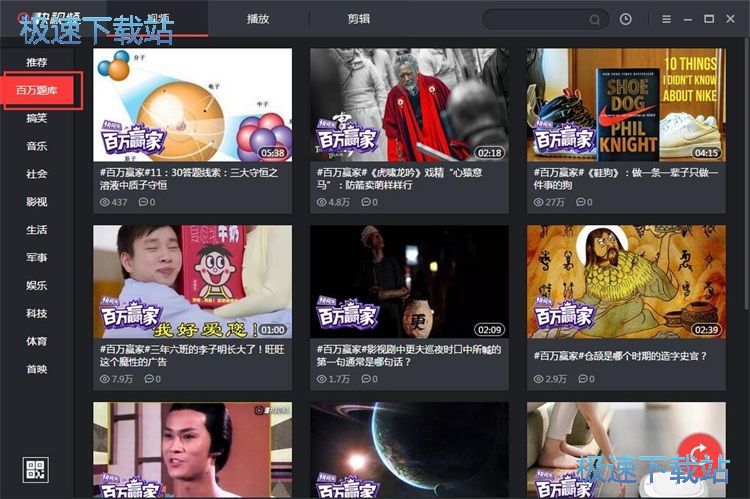Switch to the 播放 tab

click(258, 19)
